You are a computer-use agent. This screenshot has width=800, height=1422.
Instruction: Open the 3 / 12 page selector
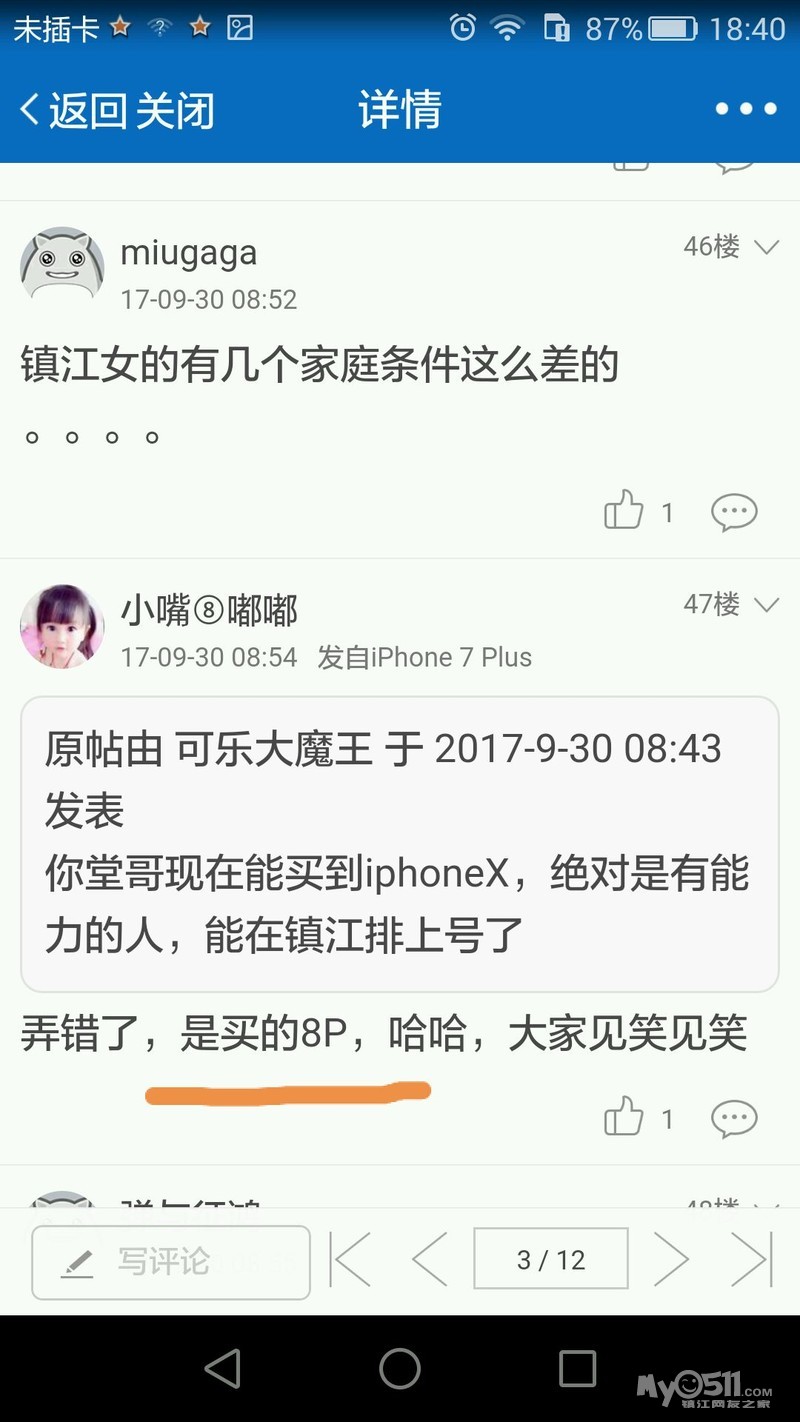click(551, 1260)
